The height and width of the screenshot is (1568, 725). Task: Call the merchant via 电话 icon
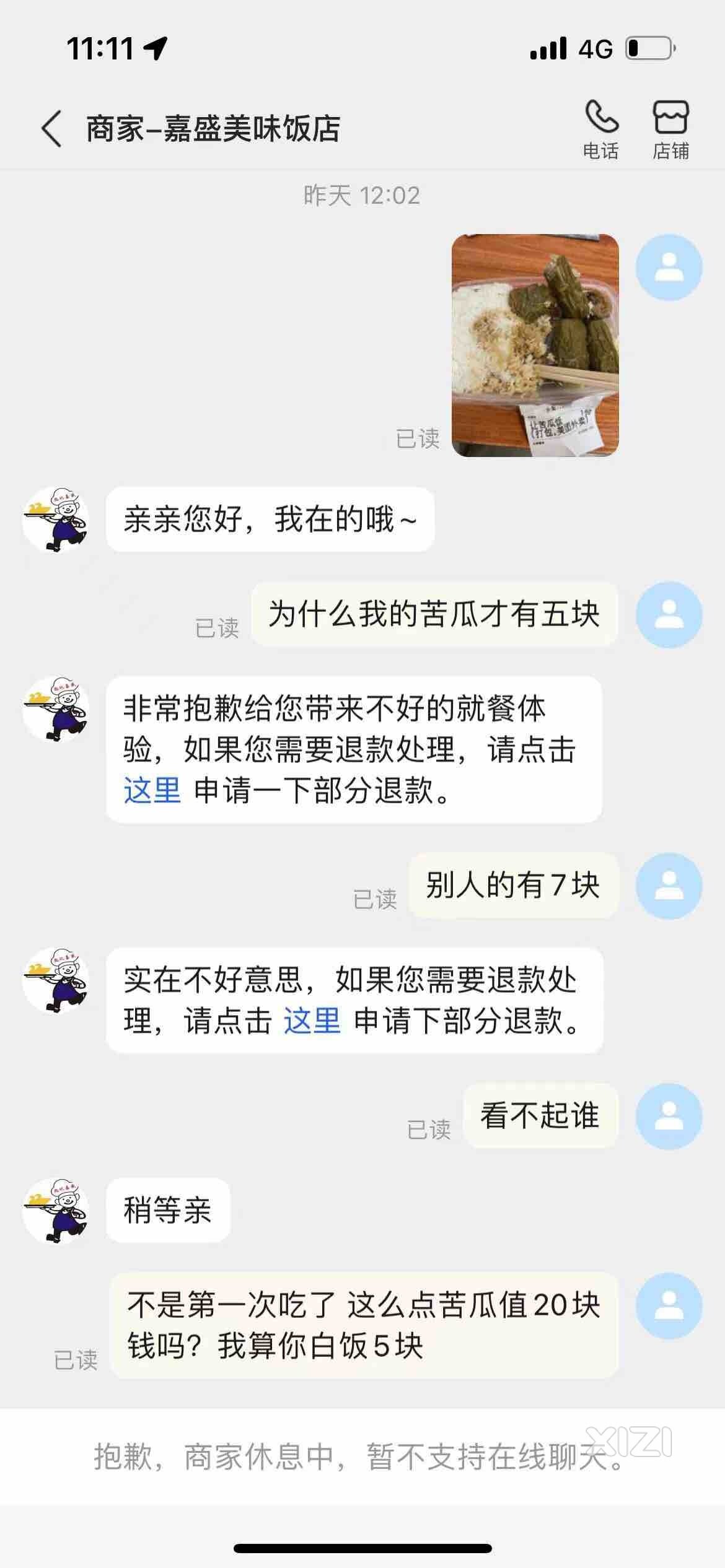pyautogui.click(x=600, y=129)
